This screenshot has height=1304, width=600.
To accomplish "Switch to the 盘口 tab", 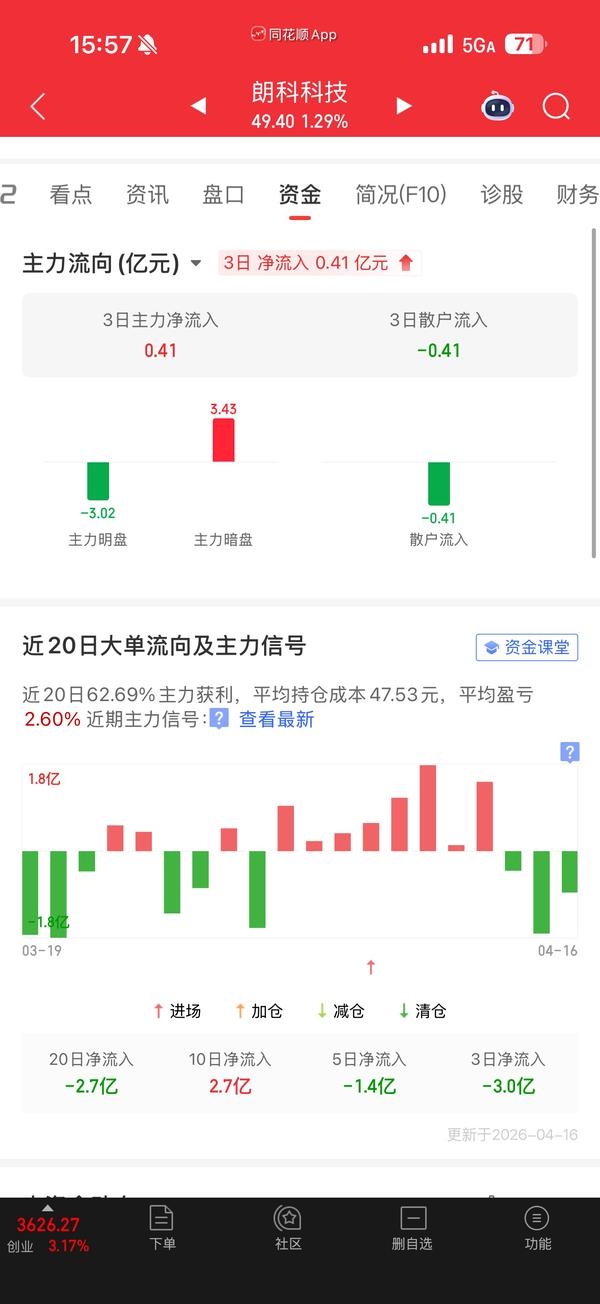I will (223, 195).
